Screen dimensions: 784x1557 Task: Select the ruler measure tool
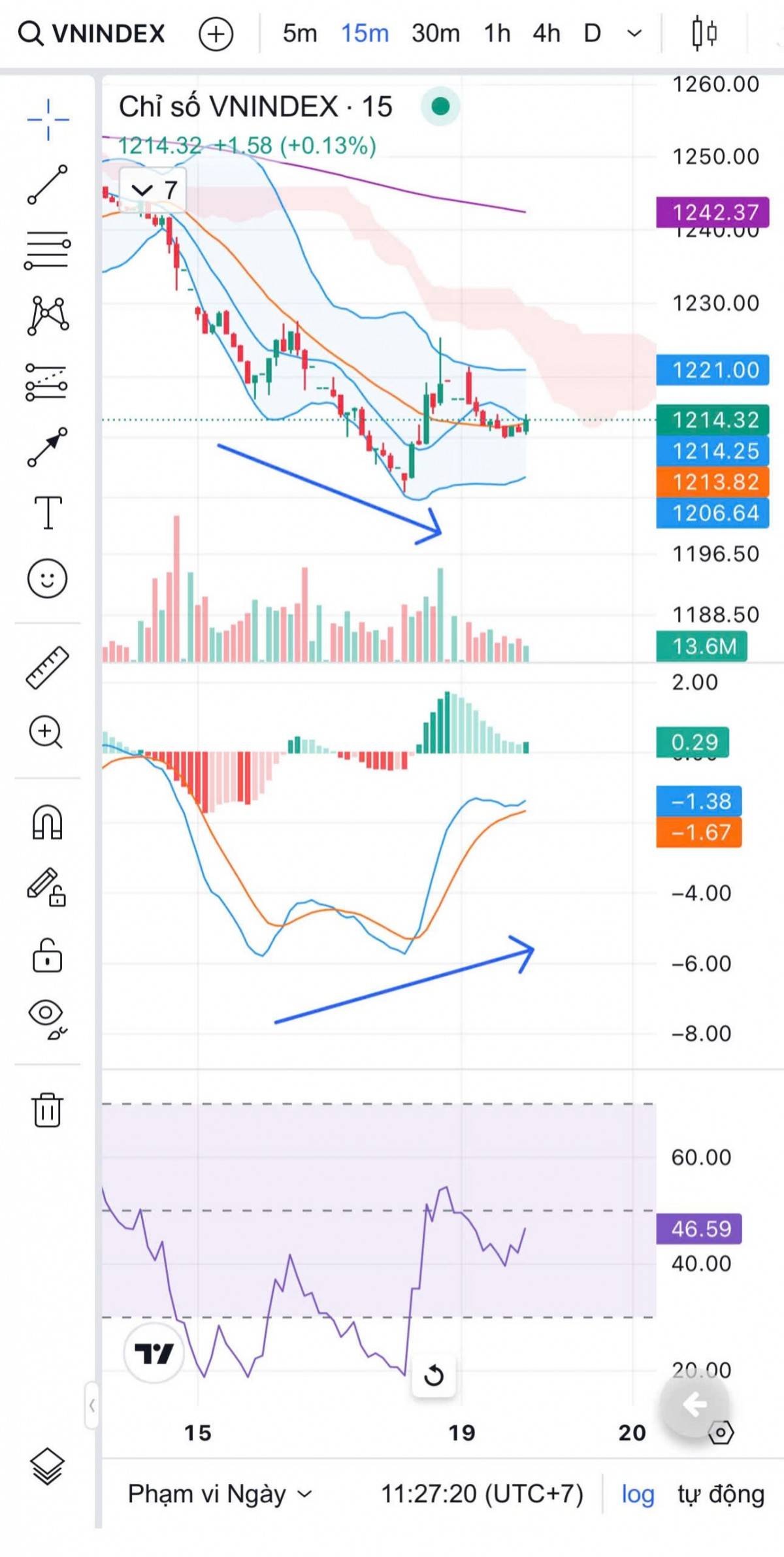click(47, 667)
